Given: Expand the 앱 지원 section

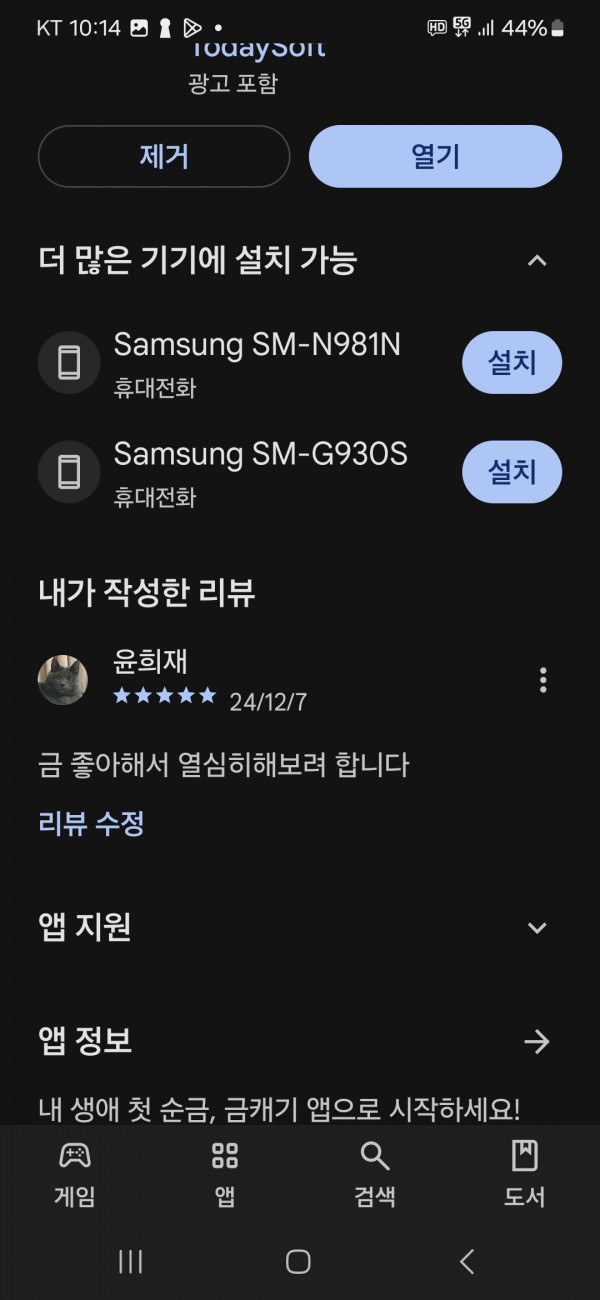Looking at the screenshot, I should click(537, 928).
